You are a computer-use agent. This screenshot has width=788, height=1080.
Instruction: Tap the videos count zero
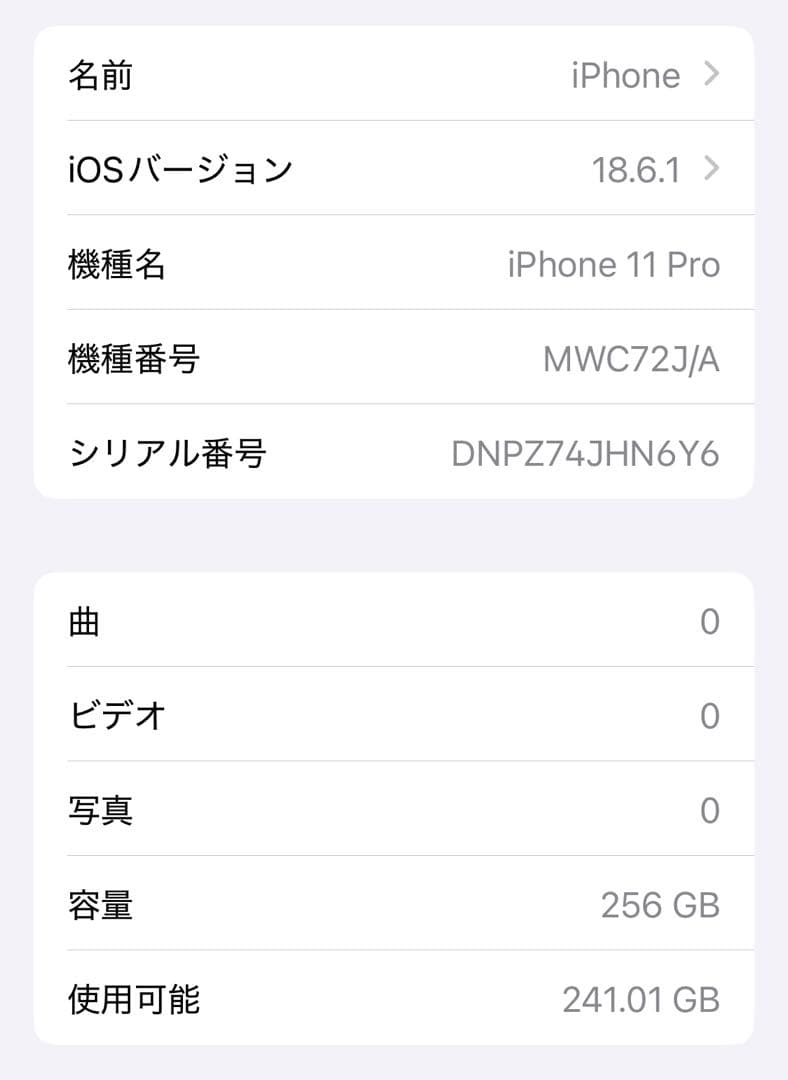click(711, 715)
